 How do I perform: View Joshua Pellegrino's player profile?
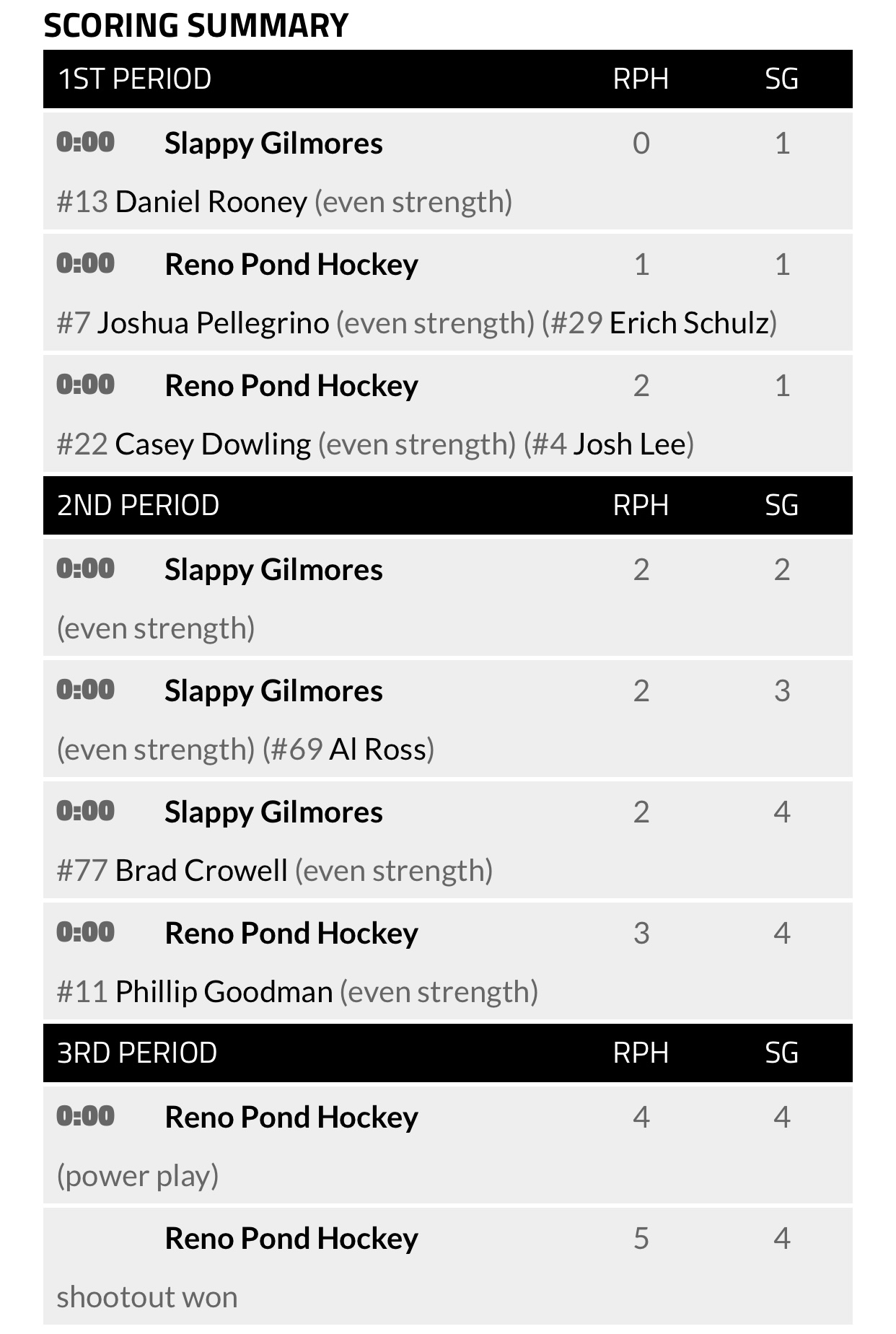213,323
